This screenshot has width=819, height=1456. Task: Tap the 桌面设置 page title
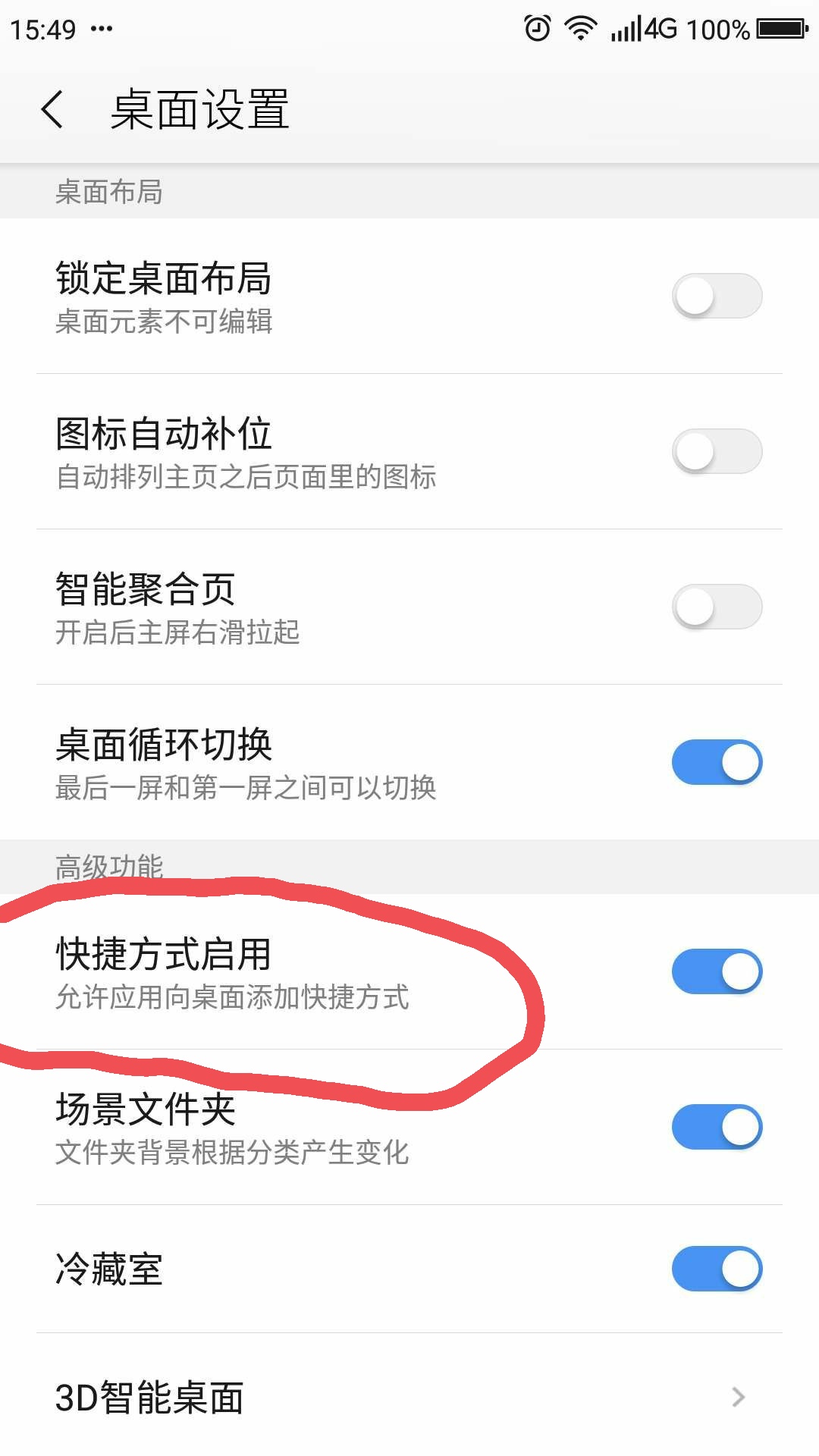tap(199, 110)
